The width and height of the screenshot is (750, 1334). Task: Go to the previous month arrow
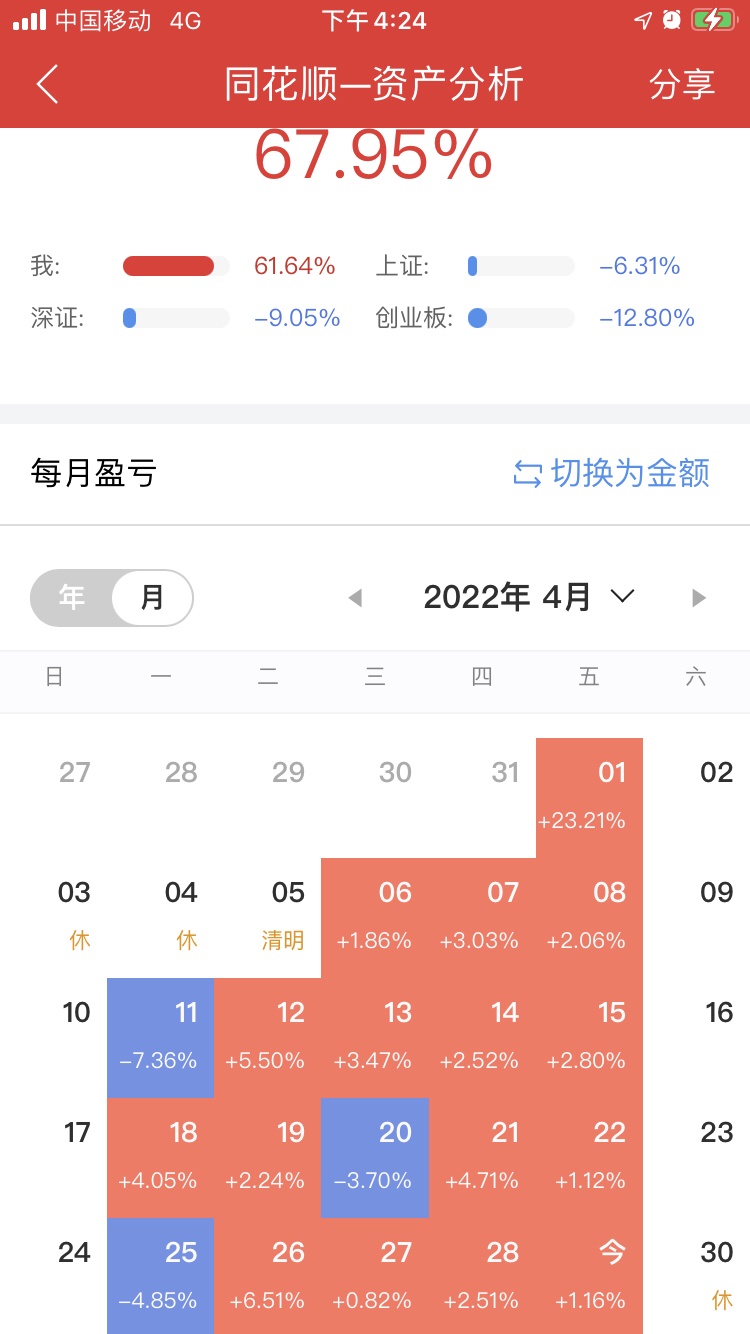click(x=354, y=598)
